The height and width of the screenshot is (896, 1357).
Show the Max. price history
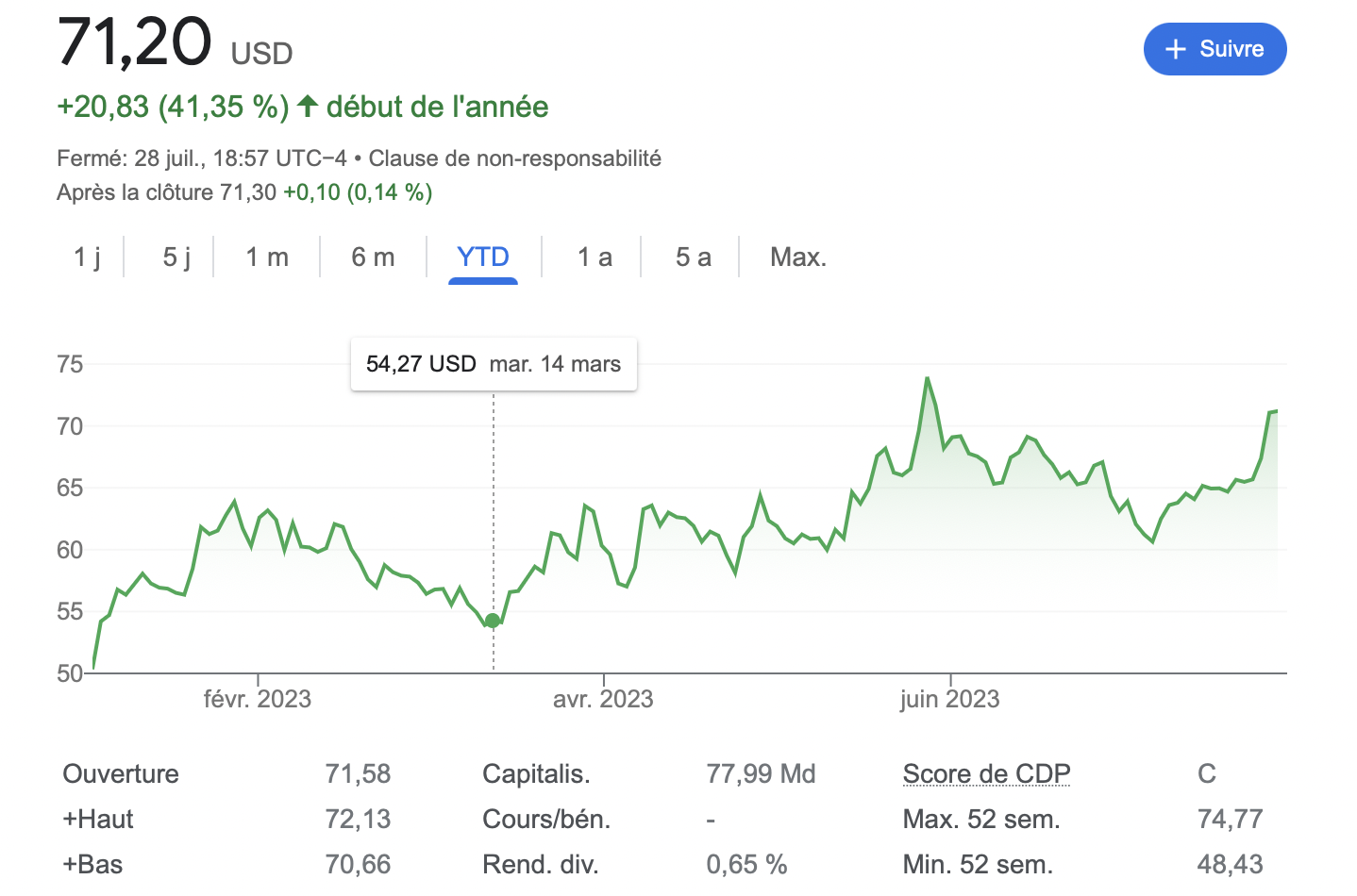tap(797, 257)
